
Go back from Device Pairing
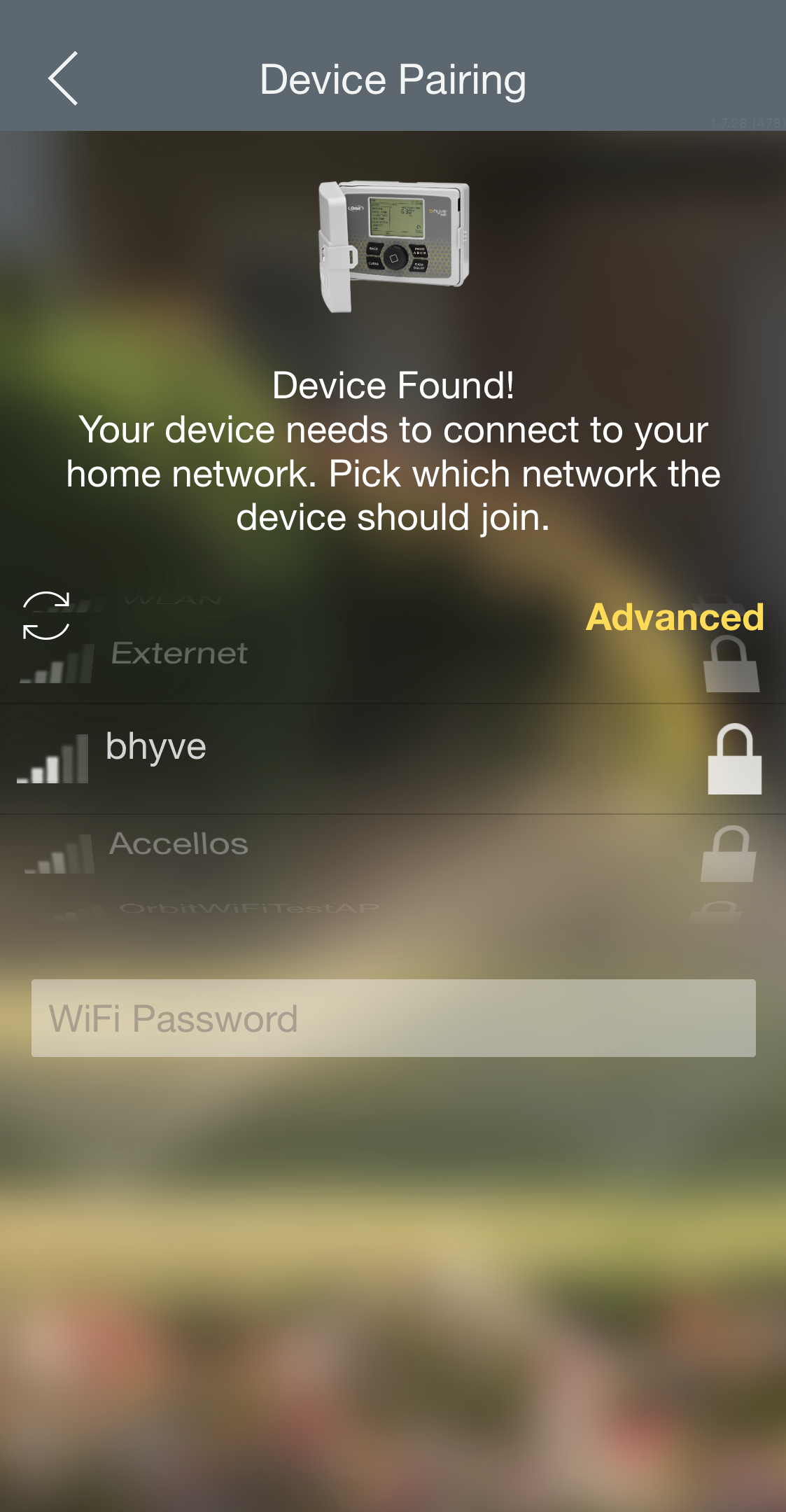coord(63,79)
